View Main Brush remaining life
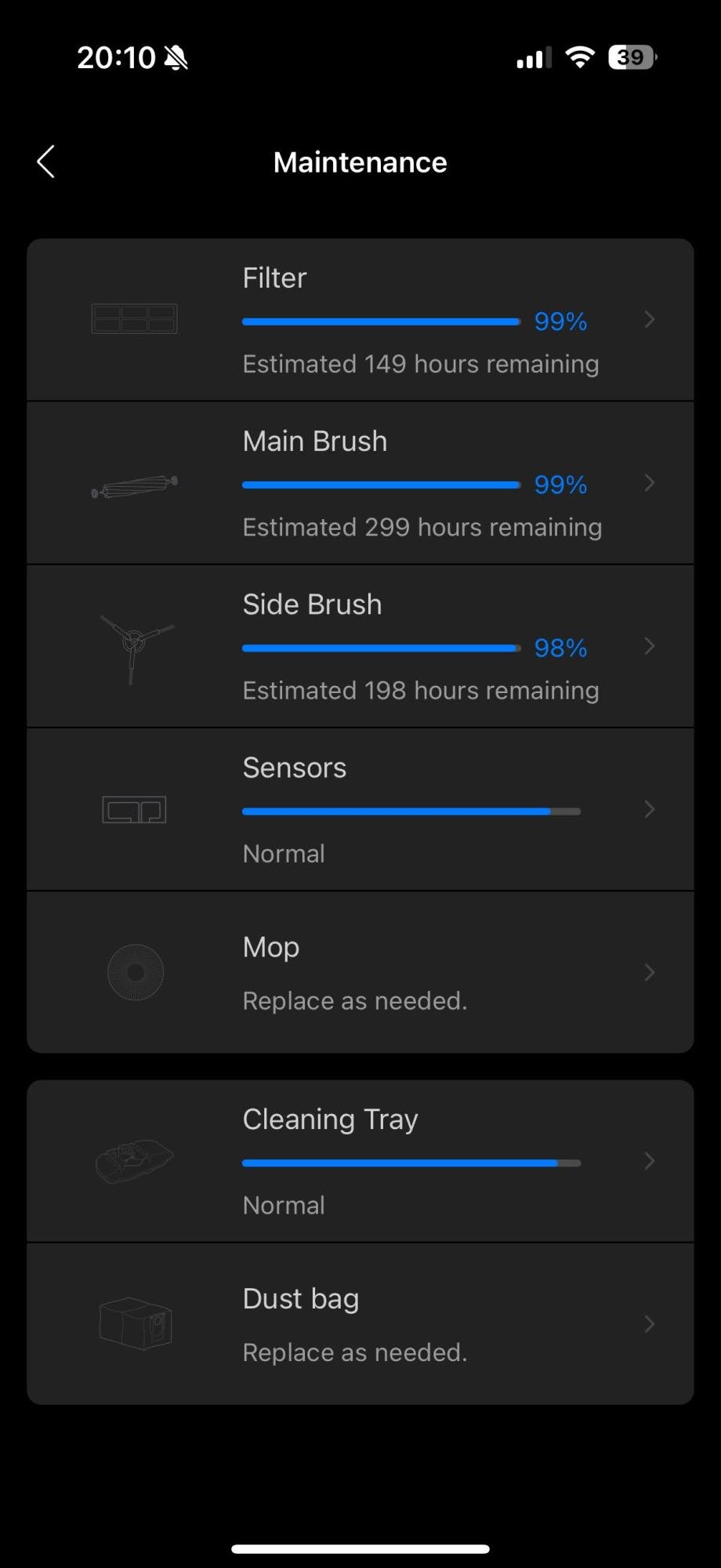Image resolution: width=721 pixels, height=1568 pixels. coord(360,483)
